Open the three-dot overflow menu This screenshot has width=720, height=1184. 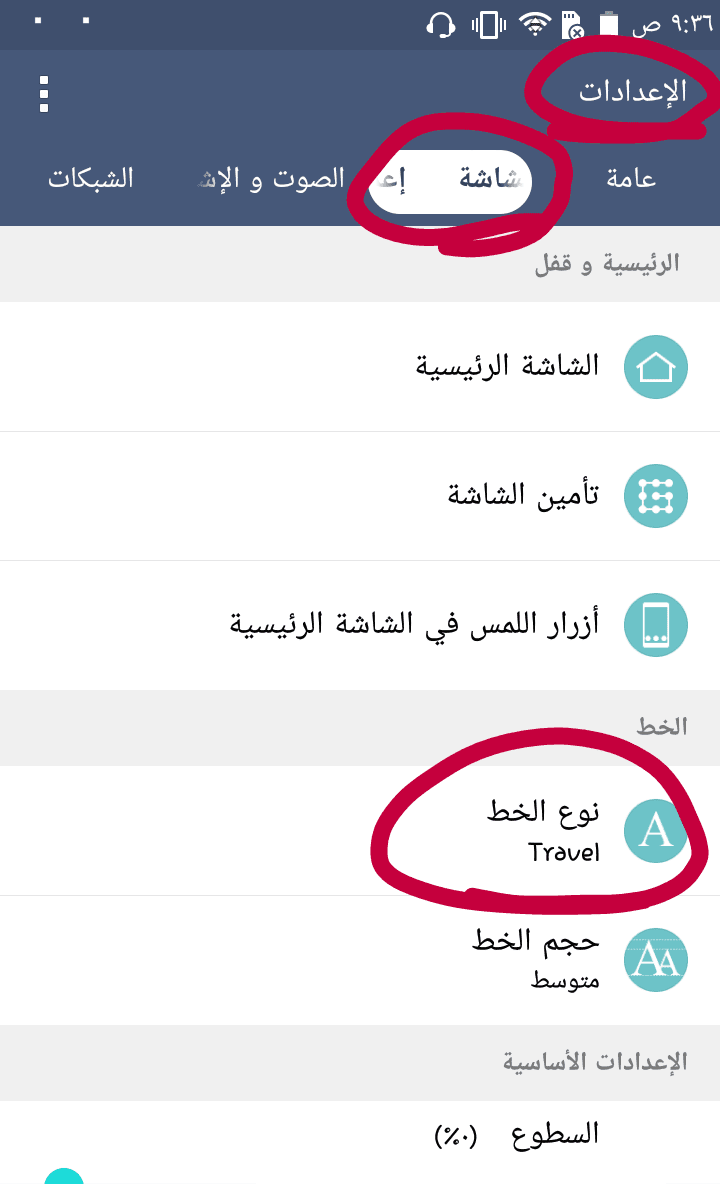point(43,93)
